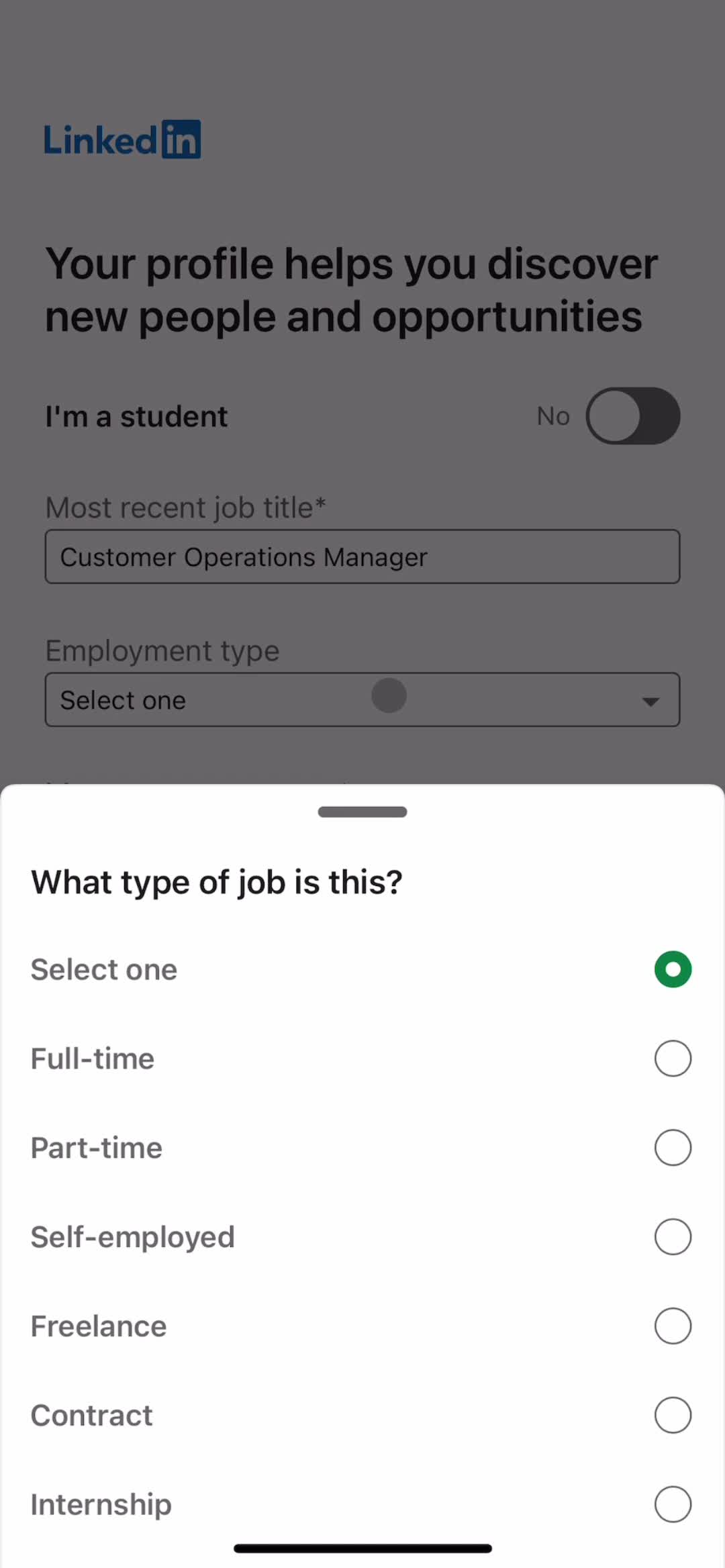Choose Part-time as the job type
This screenshot has width=725, height=1568.
[x=672, y=1147]
